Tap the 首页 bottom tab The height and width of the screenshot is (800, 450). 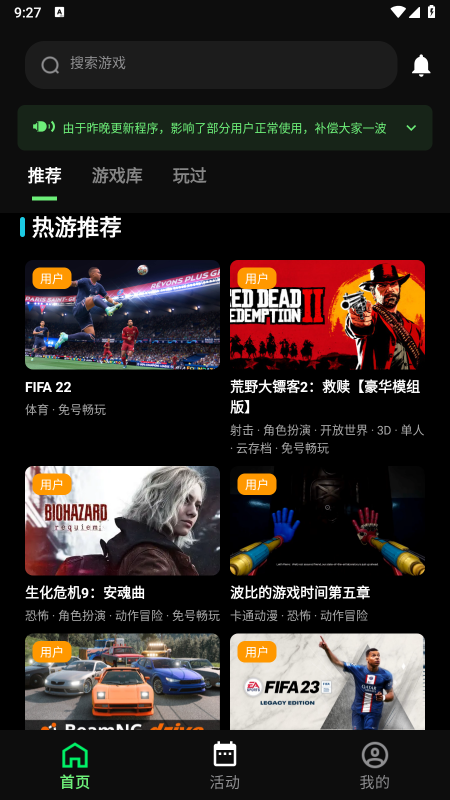(75, 765)
